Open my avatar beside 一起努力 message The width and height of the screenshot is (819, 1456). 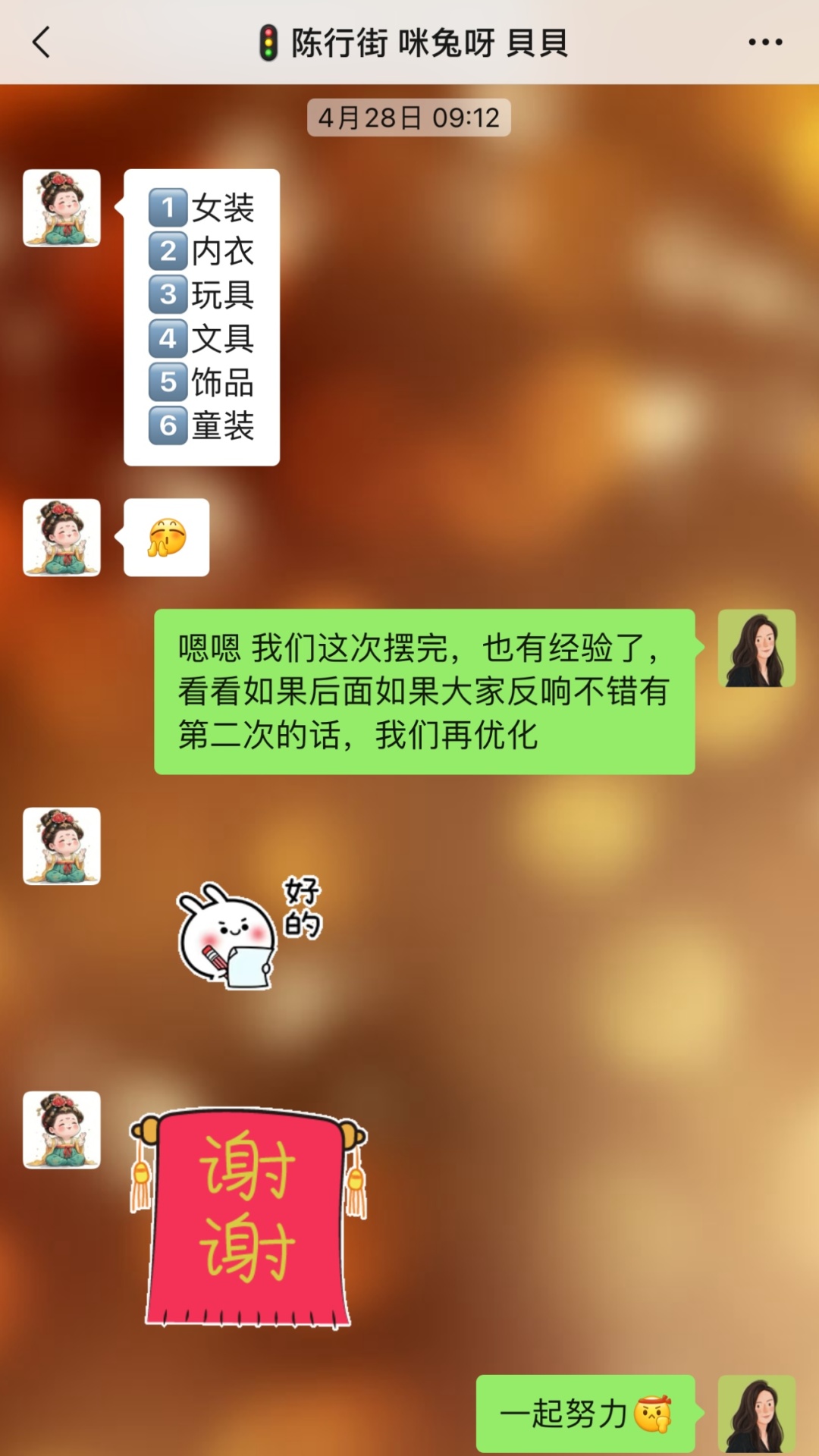tap(756, 1414)
